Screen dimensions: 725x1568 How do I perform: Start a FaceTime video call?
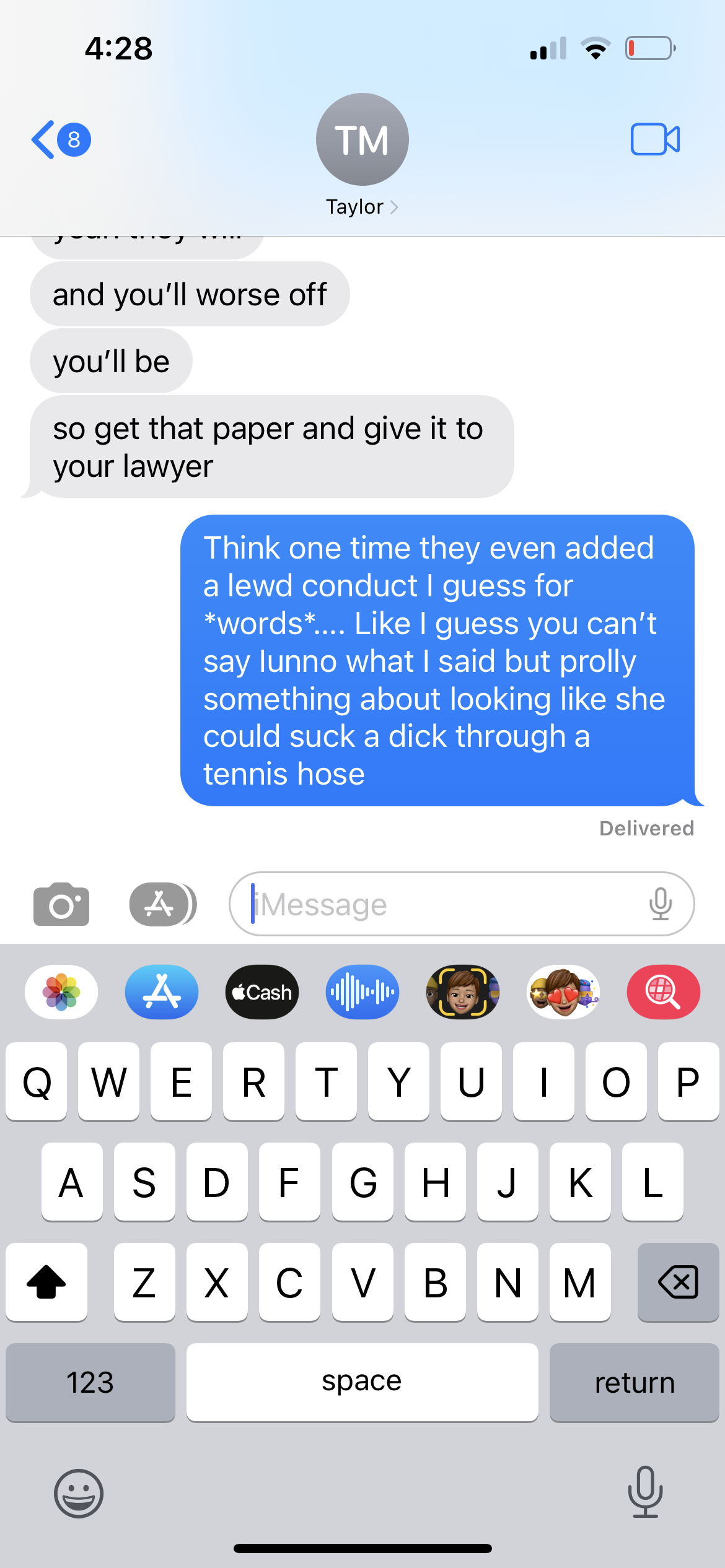pos(655,139)
